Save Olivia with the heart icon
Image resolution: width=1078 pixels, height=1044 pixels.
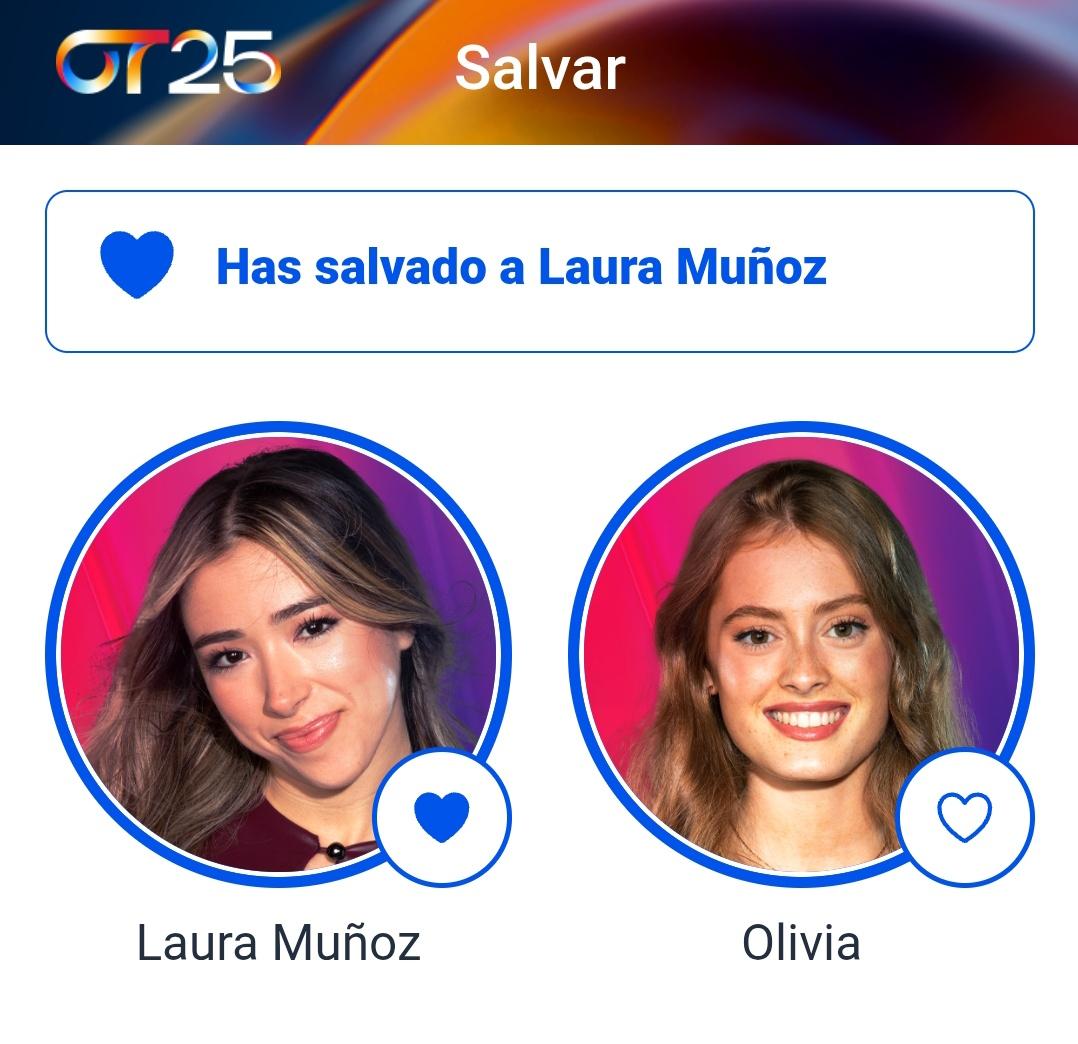[965, 817]
